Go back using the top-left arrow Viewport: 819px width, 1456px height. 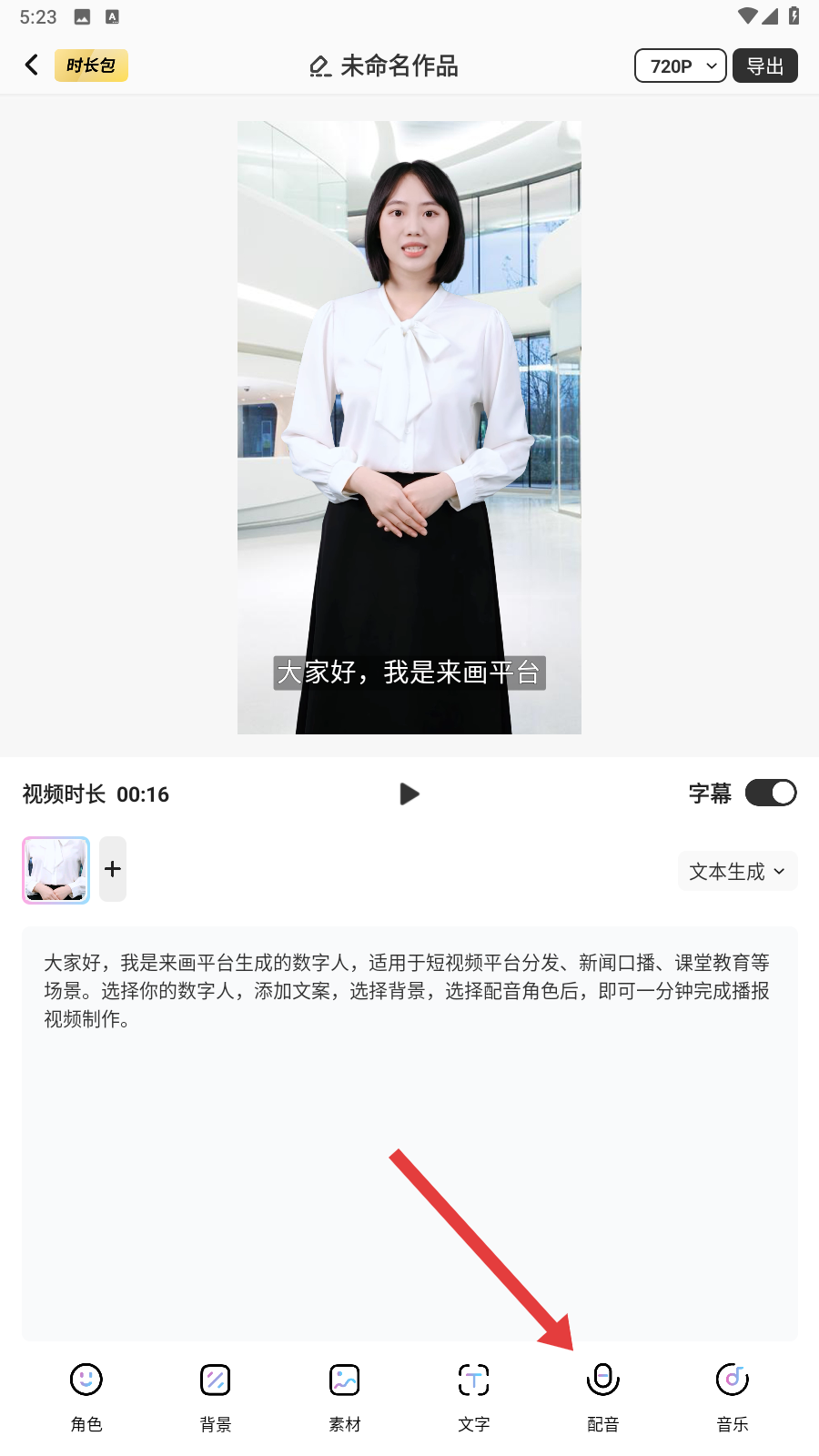click(x=32, y=66)
